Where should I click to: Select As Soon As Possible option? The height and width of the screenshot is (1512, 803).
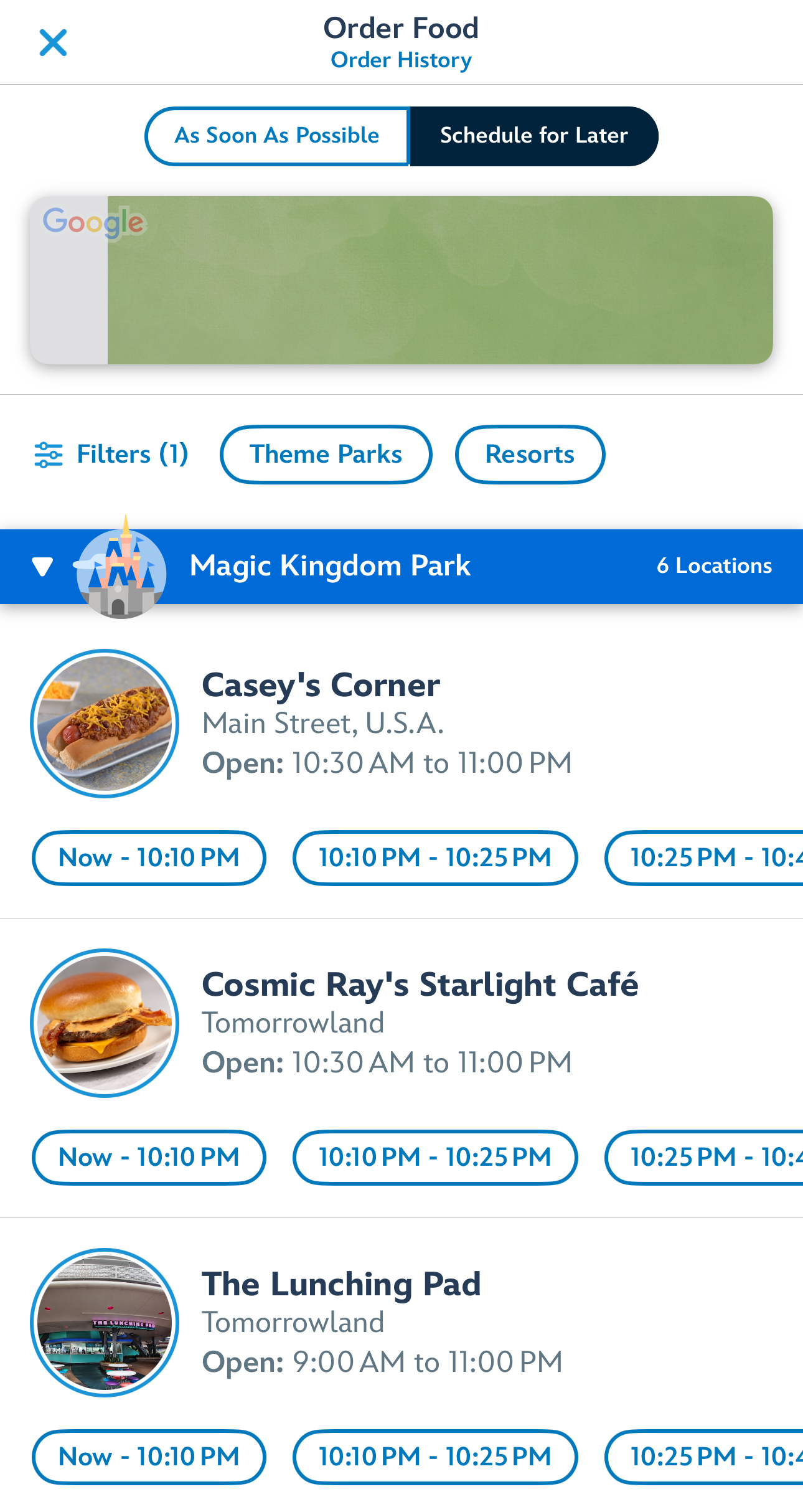click(x=277, y=136)
